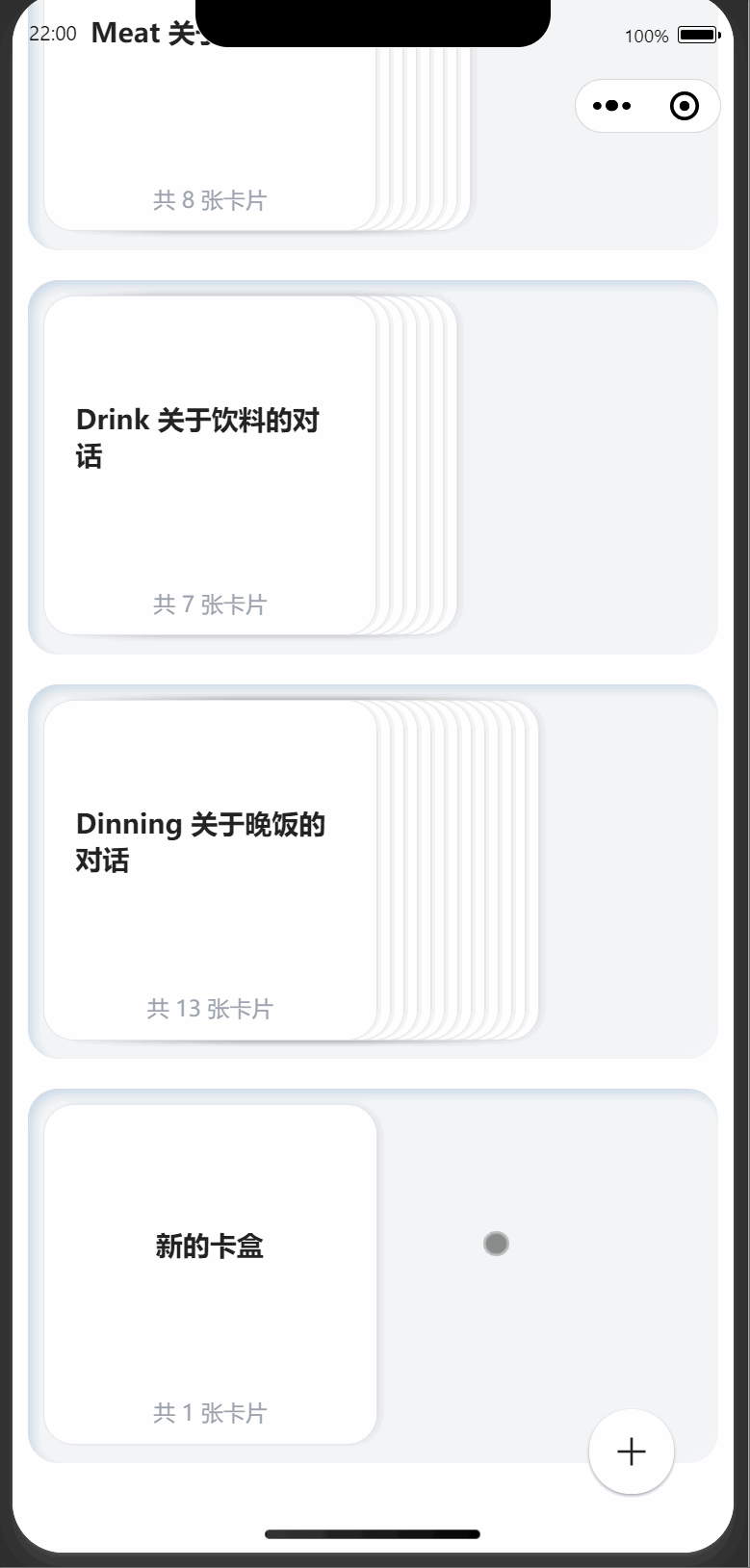Open the mini program more options menu
Screen dimensions: 750x1568
click(612, 106)
